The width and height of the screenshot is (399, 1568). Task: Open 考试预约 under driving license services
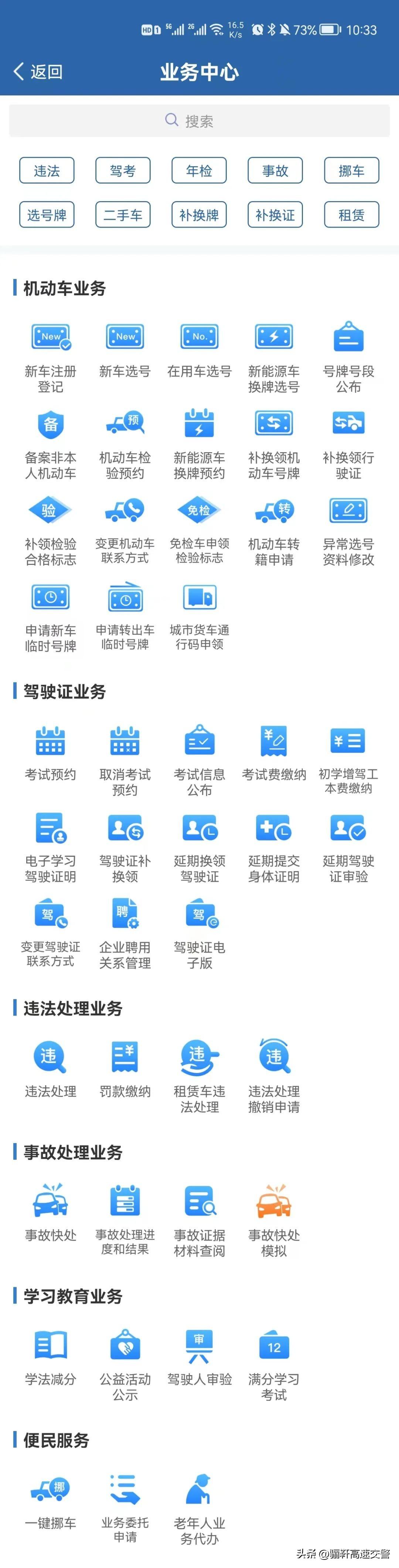(x=51, y=742)
